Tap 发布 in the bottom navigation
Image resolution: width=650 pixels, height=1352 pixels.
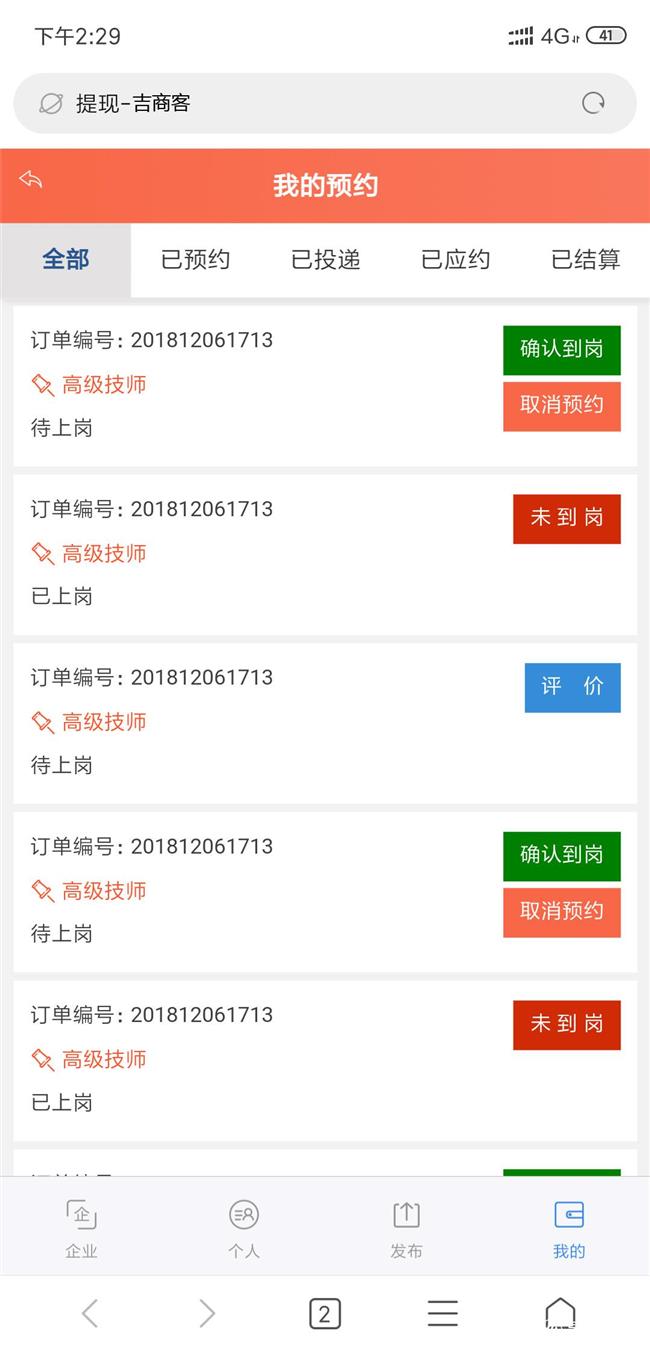406,1228
